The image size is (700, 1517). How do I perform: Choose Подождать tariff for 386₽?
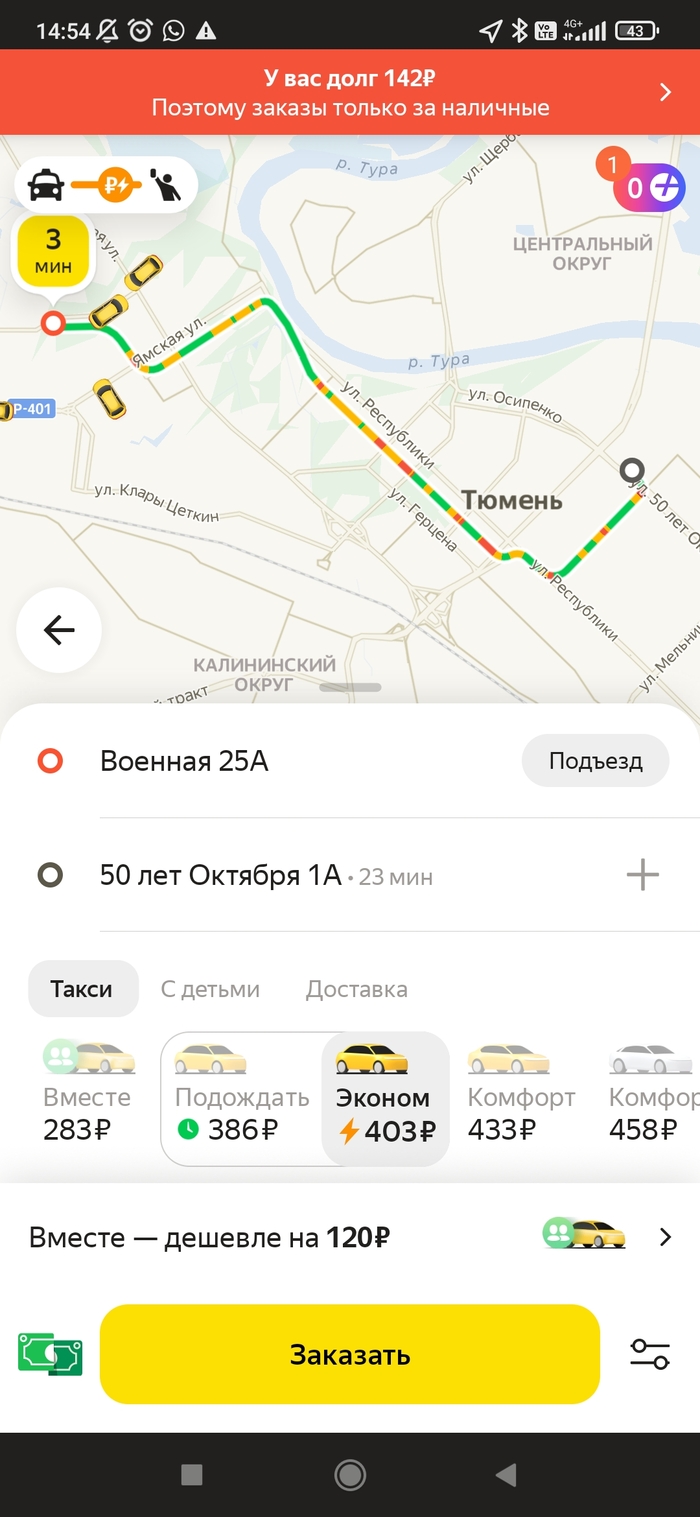point(240,1098)
